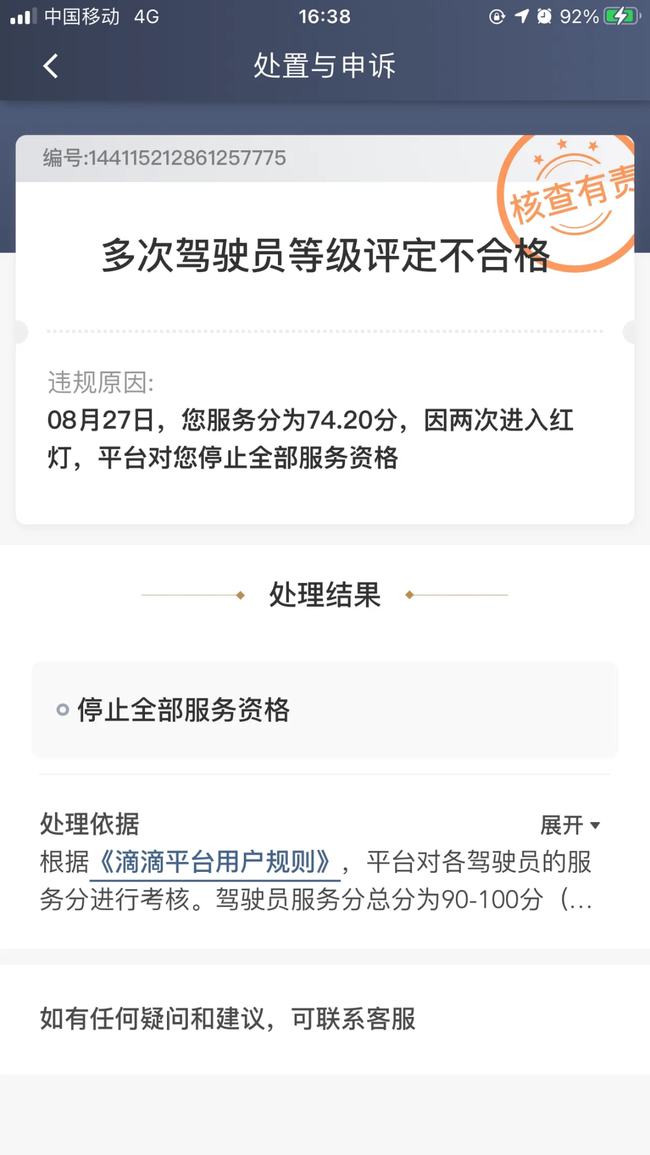Open the 《滴滴平台用户规则》 link

click(x=214, y=862)
